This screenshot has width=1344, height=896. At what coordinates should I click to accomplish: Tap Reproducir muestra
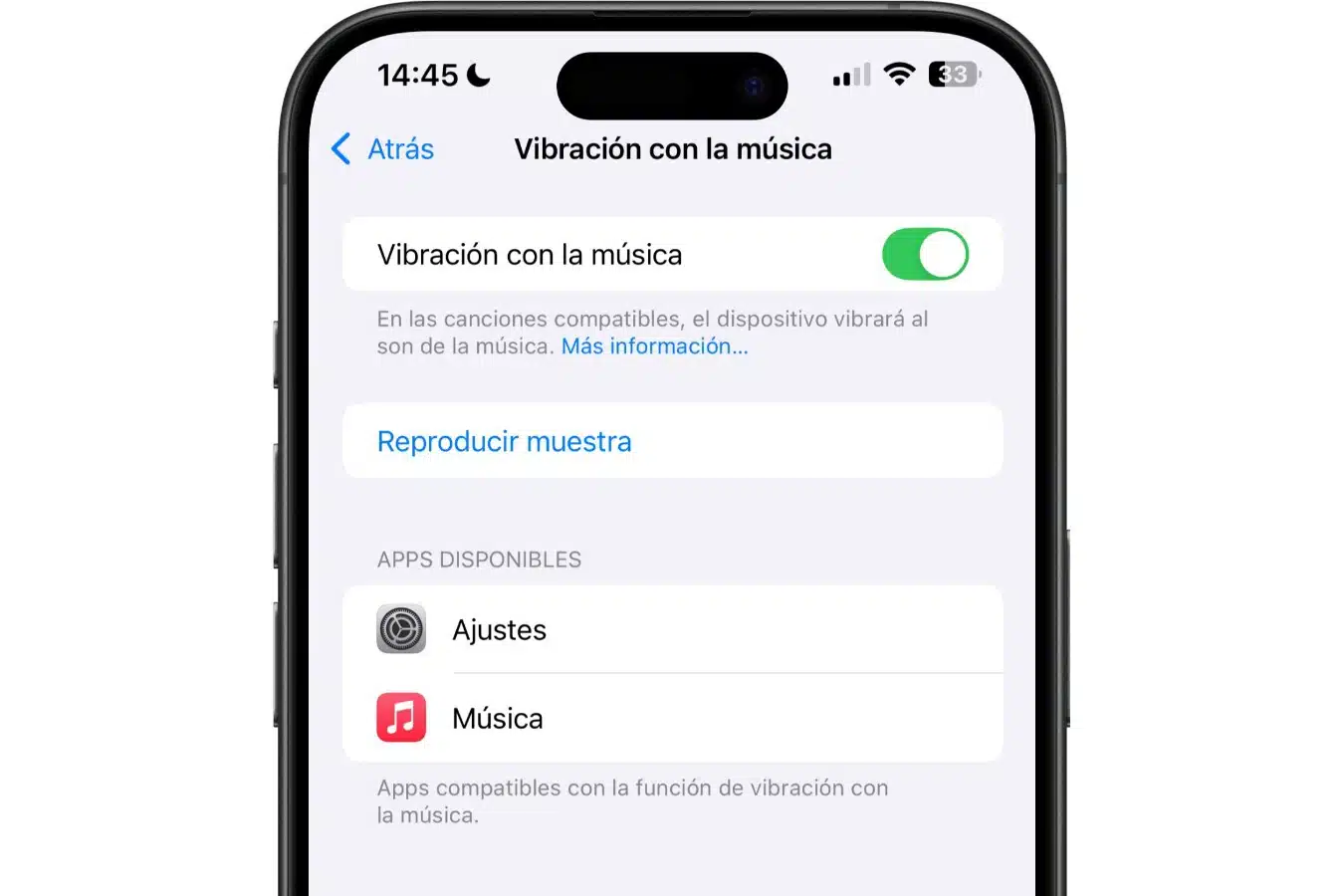pos(504,441)
